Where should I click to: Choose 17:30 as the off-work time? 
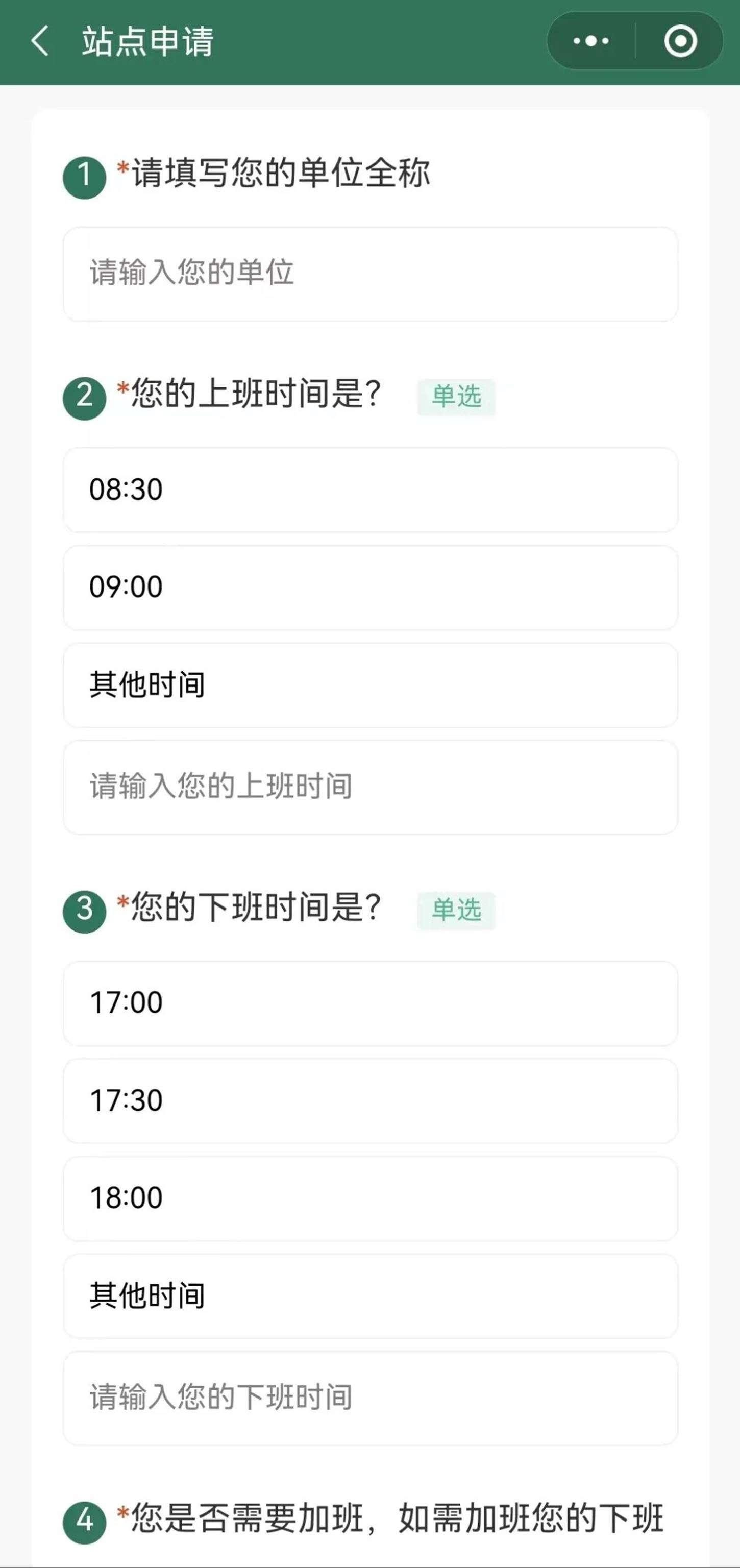[370, 1100]
